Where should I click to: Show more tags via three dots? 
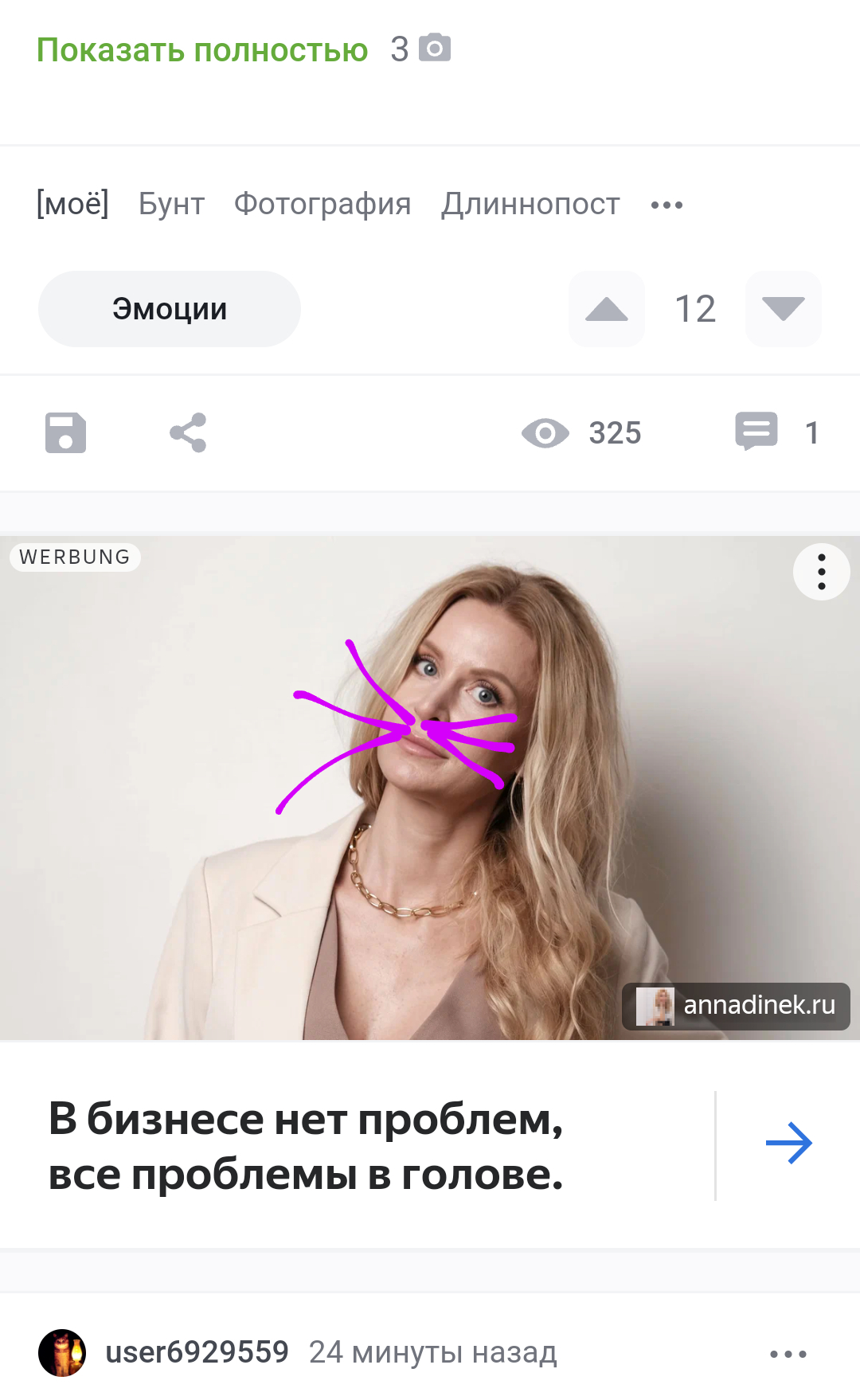tap(666, 205)
